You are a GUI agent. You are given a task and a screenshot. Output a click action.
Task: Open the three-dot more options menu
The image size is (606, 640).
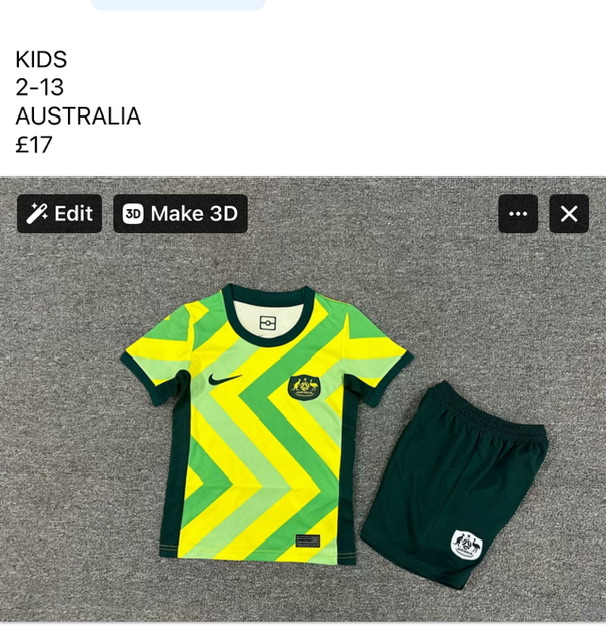coord(517,213)
